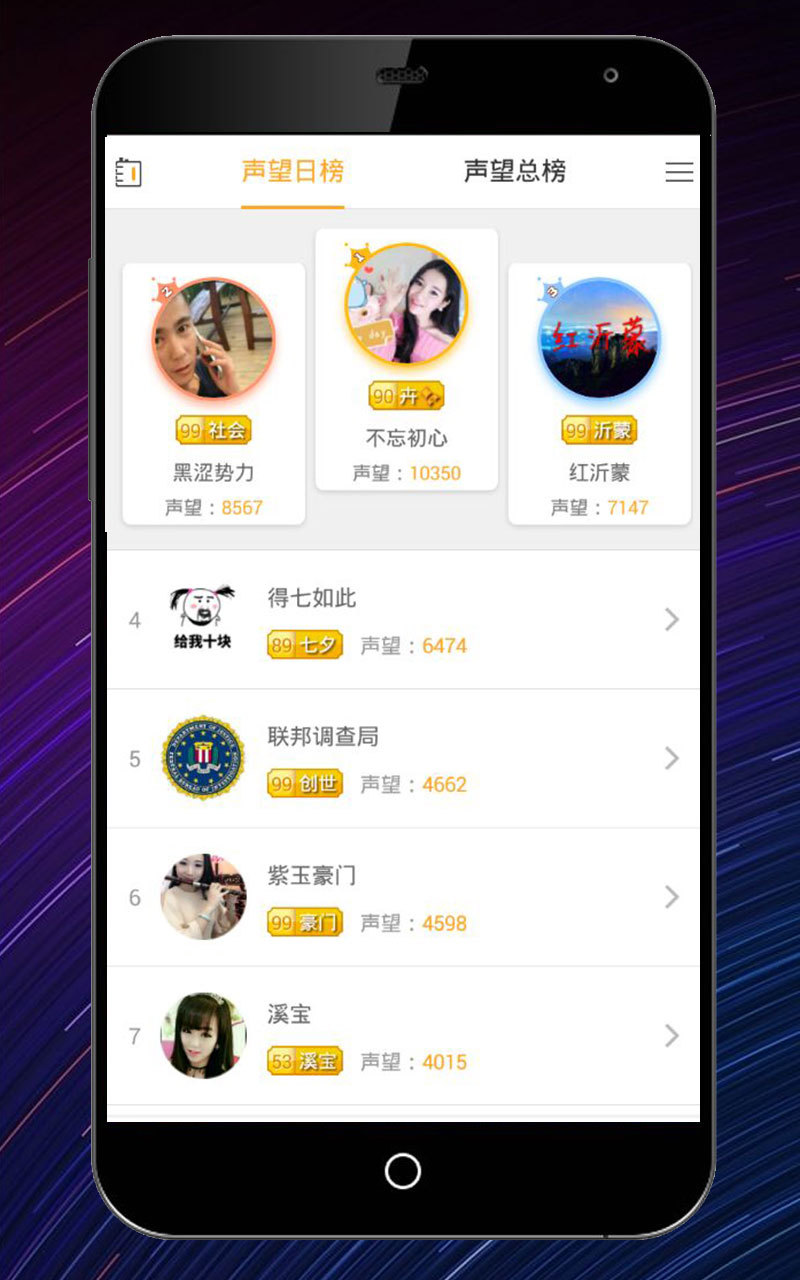Image resolution: width=800 pixels, height=1280 pixels.
Task: Select the 声望日榜 tab
Action: tap(293, 171)
